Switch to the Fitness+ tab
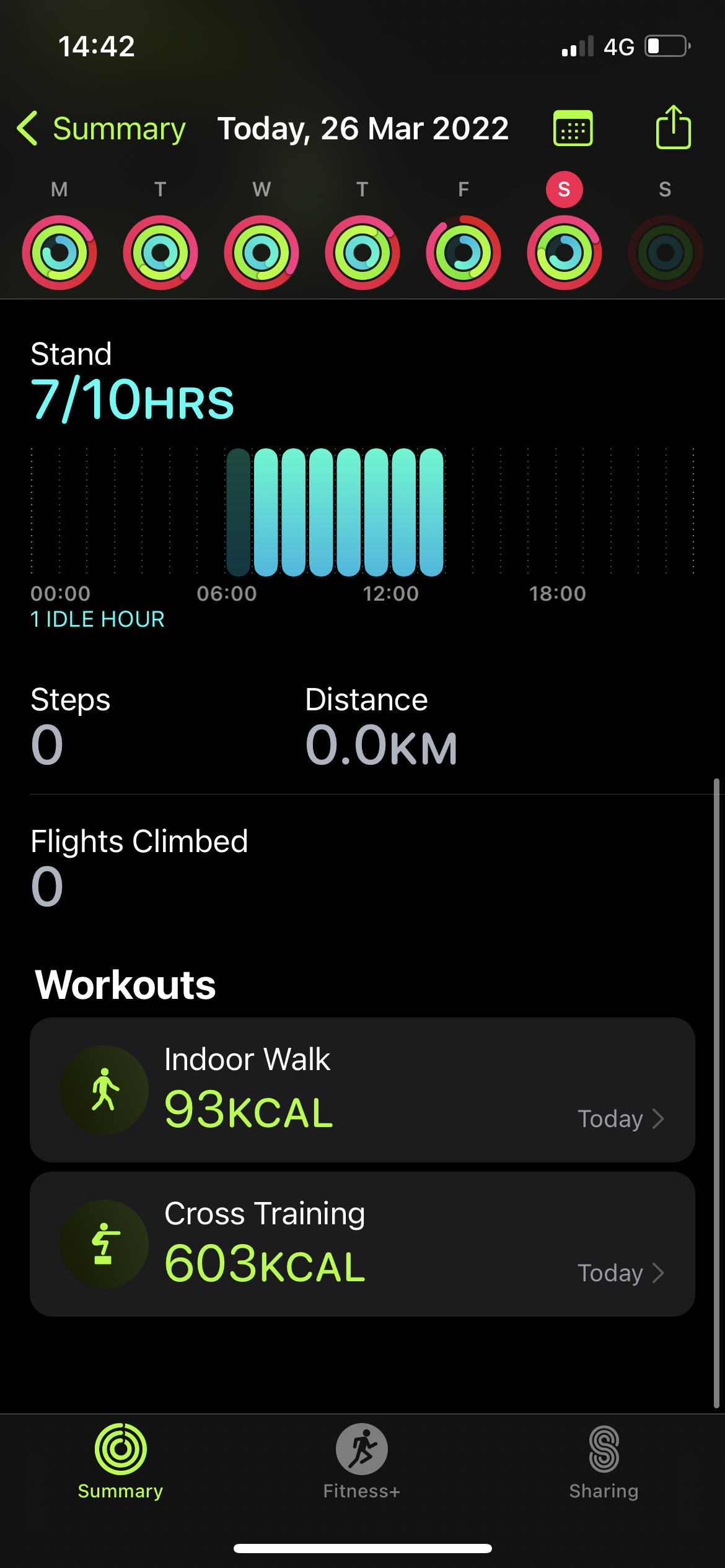 coord(362,1461)
